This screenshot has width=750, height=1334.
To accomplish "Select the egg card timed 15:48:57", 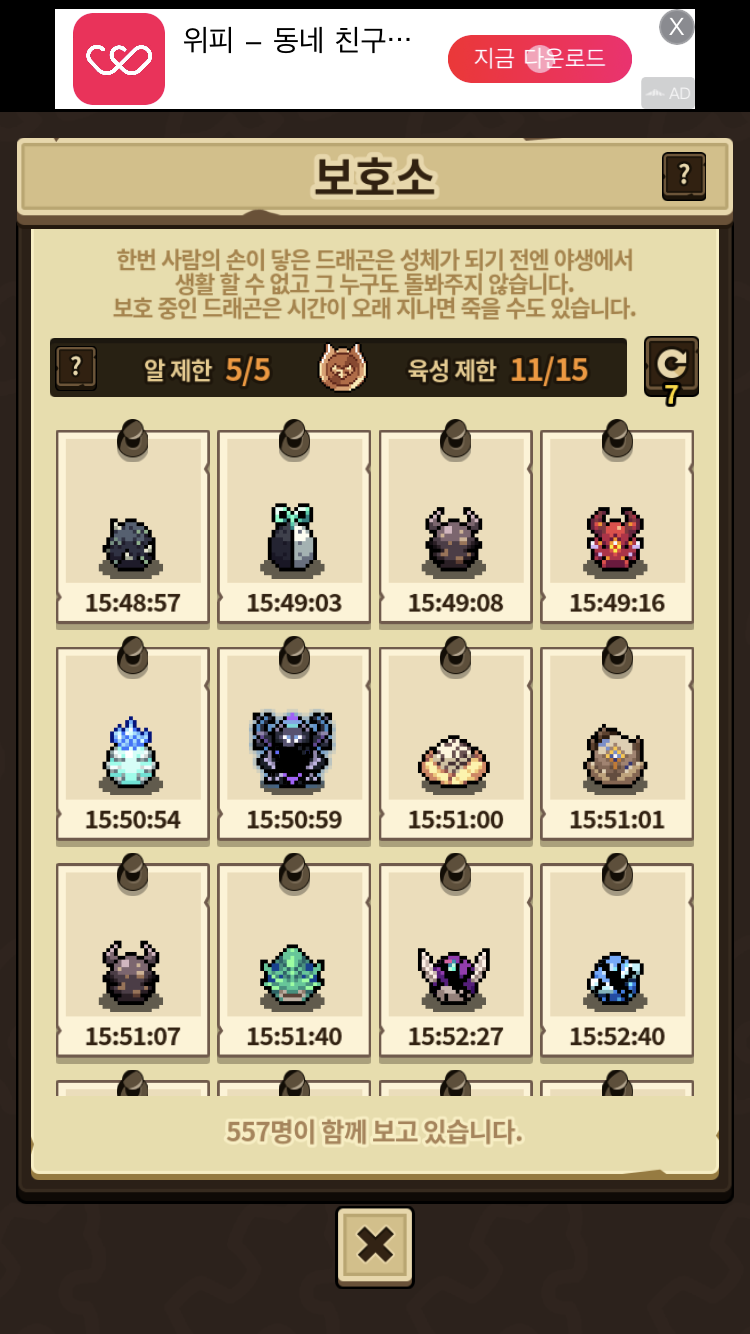I will point(133,527).
